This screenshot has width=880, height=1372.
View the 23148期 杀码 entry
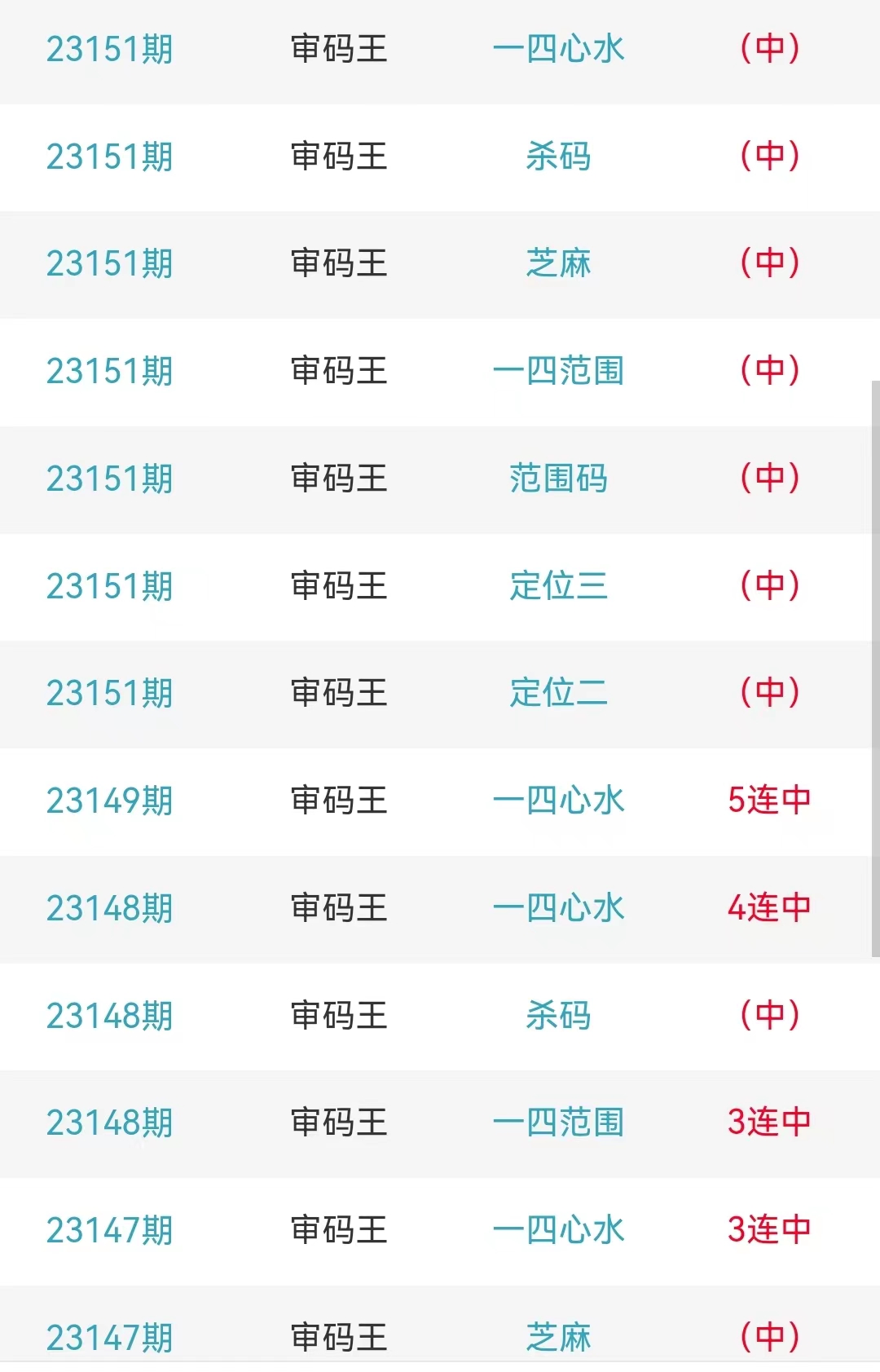[558, 1016]
